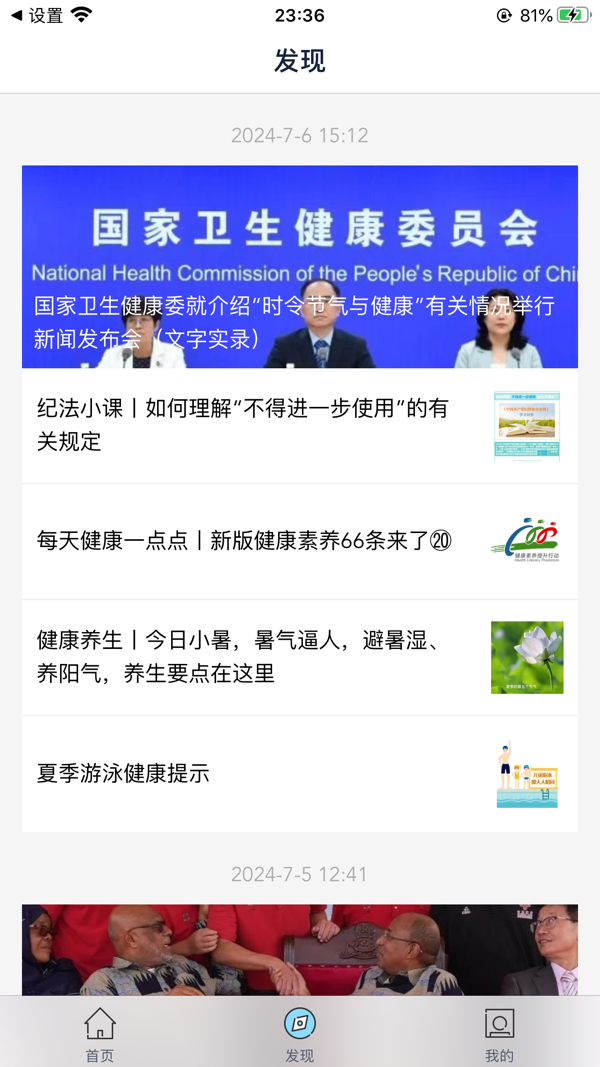
Task: Go to the 我的 tab
Action: pos(499,1034)
